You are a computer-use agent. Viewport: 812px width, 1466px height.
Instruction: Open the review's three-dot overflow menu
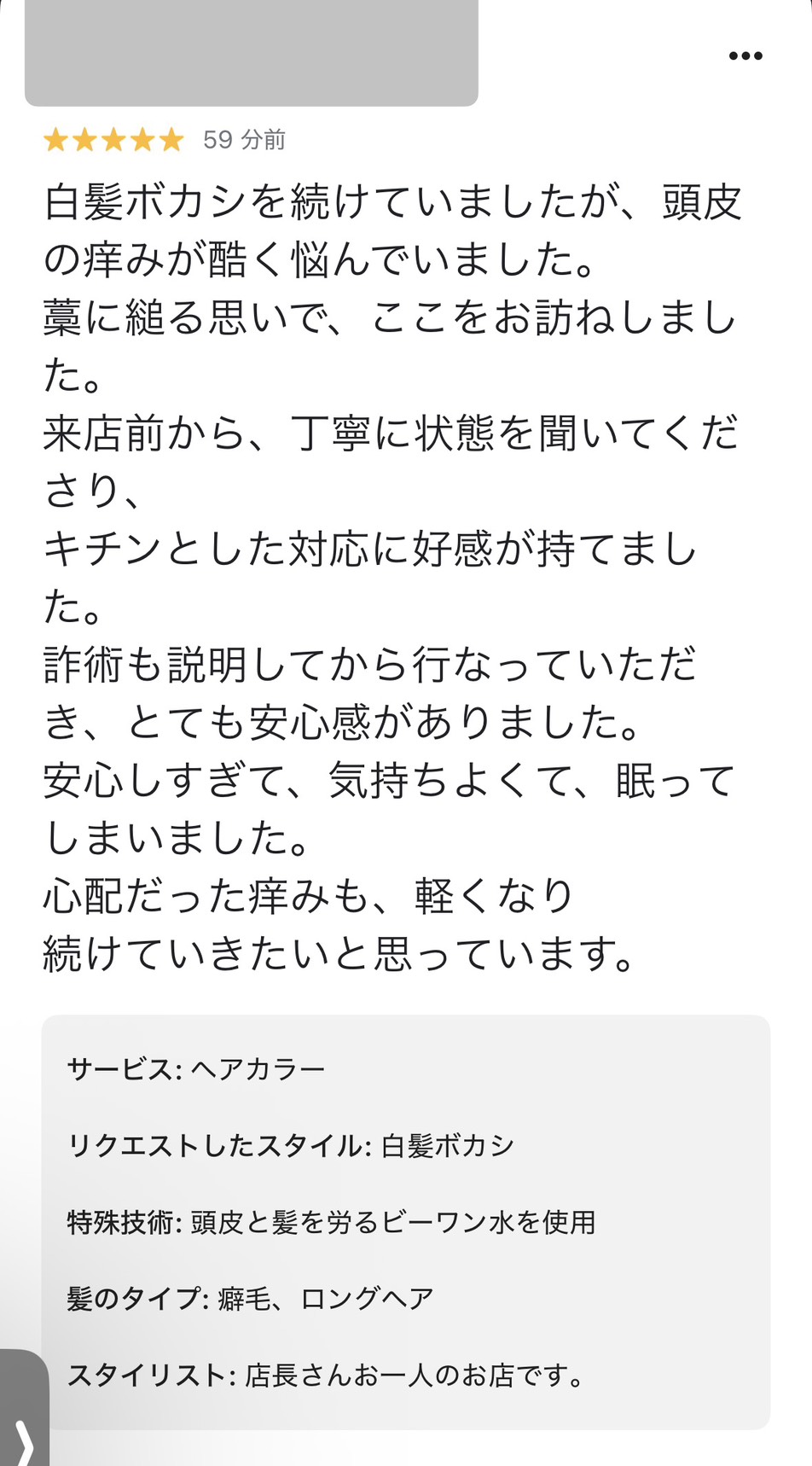pyautogui.click(x=745, y=56)
